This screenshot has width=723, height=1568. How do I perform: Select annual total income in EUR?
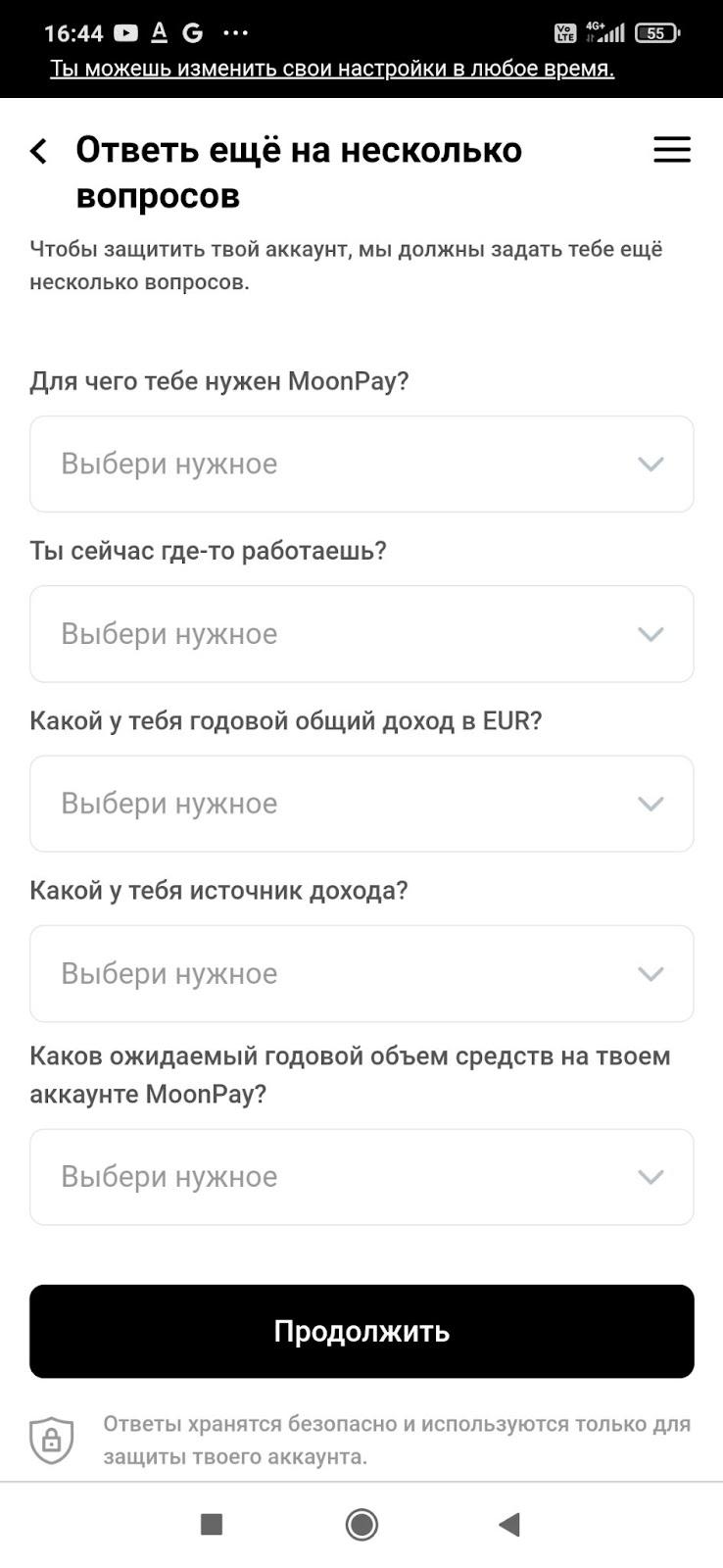click(361, 804)
